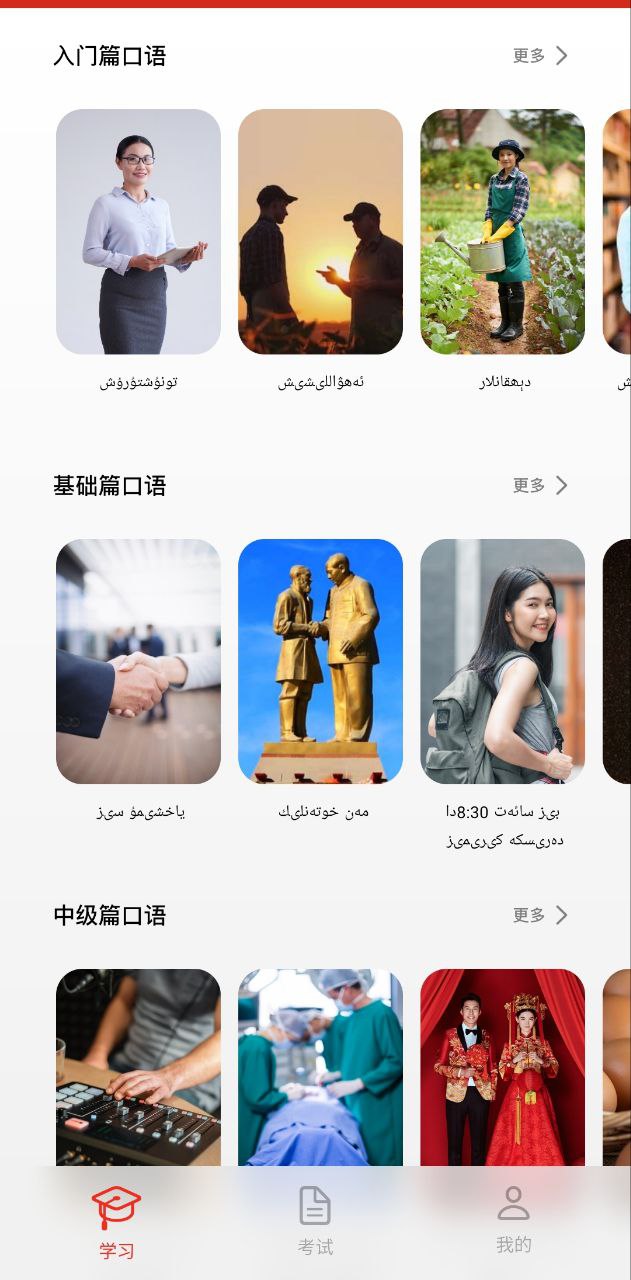Open 更多 for 入门篇口语 section
Viewport: 631px width, 1280px height.
[x=539, y=56]
